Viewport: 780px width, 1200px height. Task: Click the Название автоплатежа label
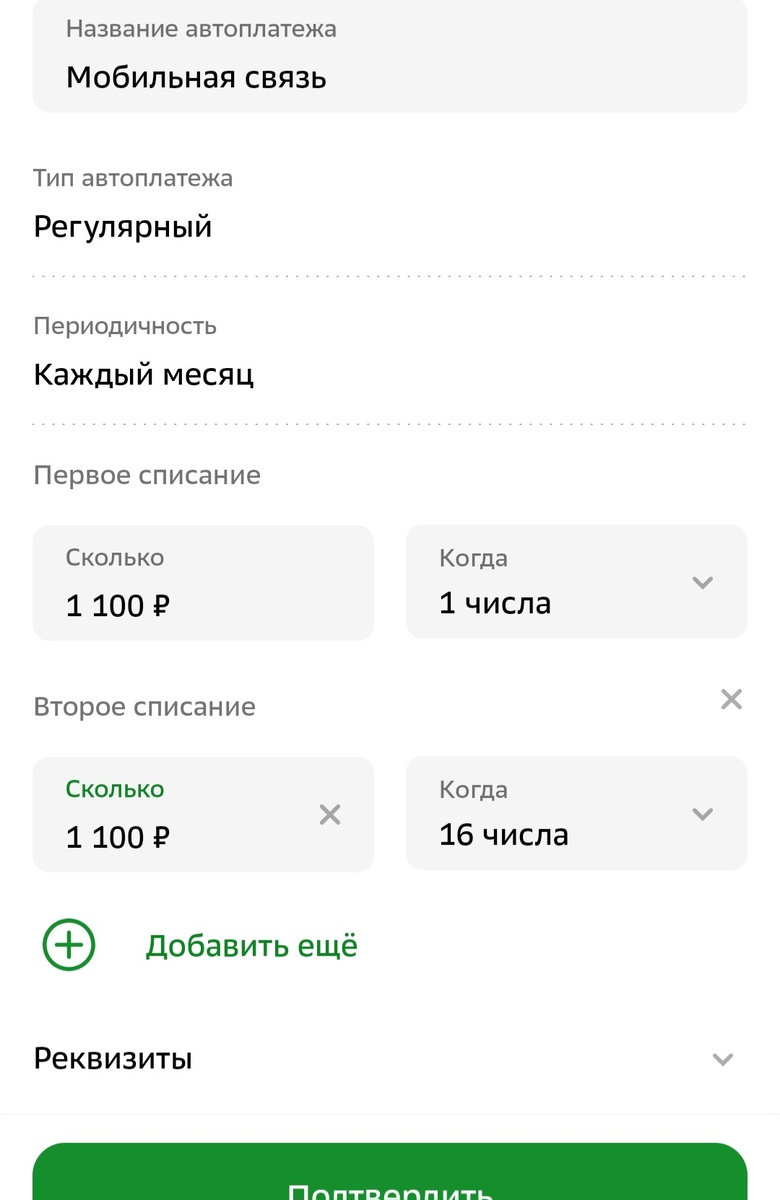[203, 29]
